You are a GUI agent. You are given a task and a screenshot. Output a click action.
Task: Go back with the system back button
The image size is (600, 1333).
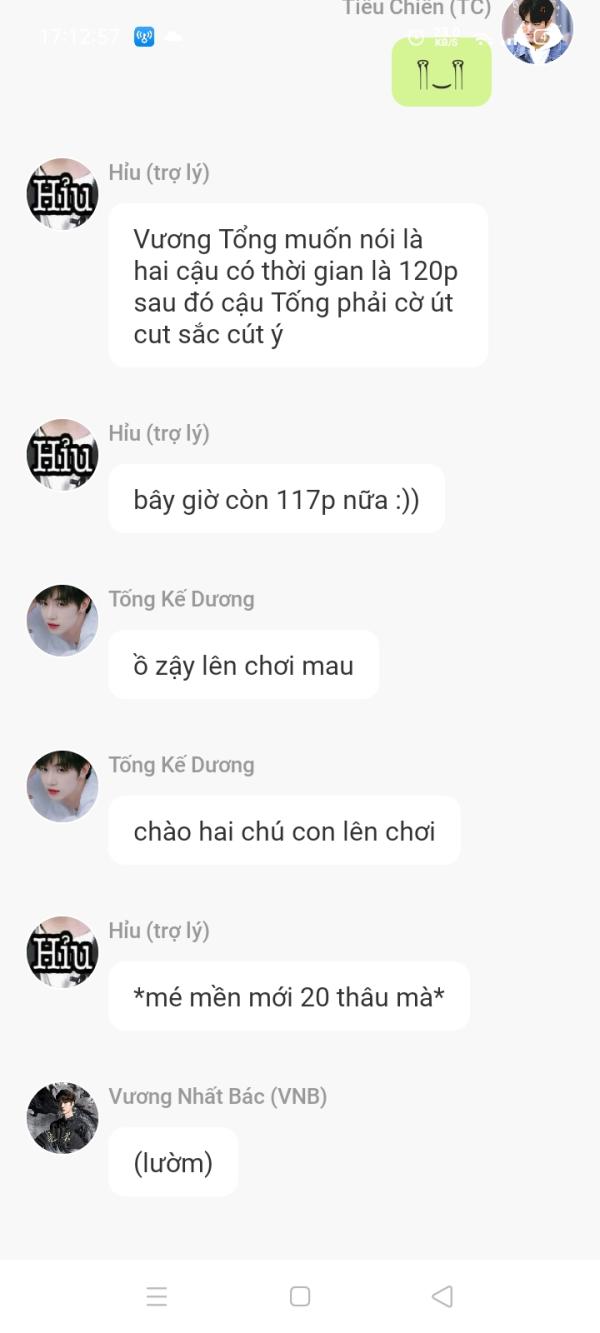coord(442,1296)
